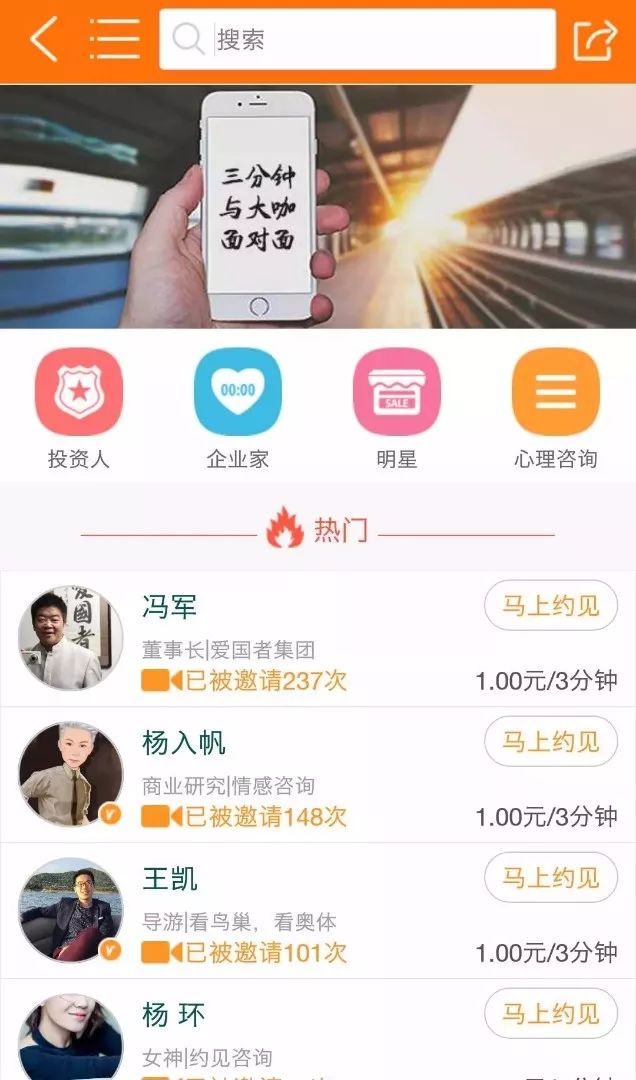The width and height of the screenshot is (636, 1080).
Task: Tap 马上约见 for 杨环
Action: click(551, 1014)
